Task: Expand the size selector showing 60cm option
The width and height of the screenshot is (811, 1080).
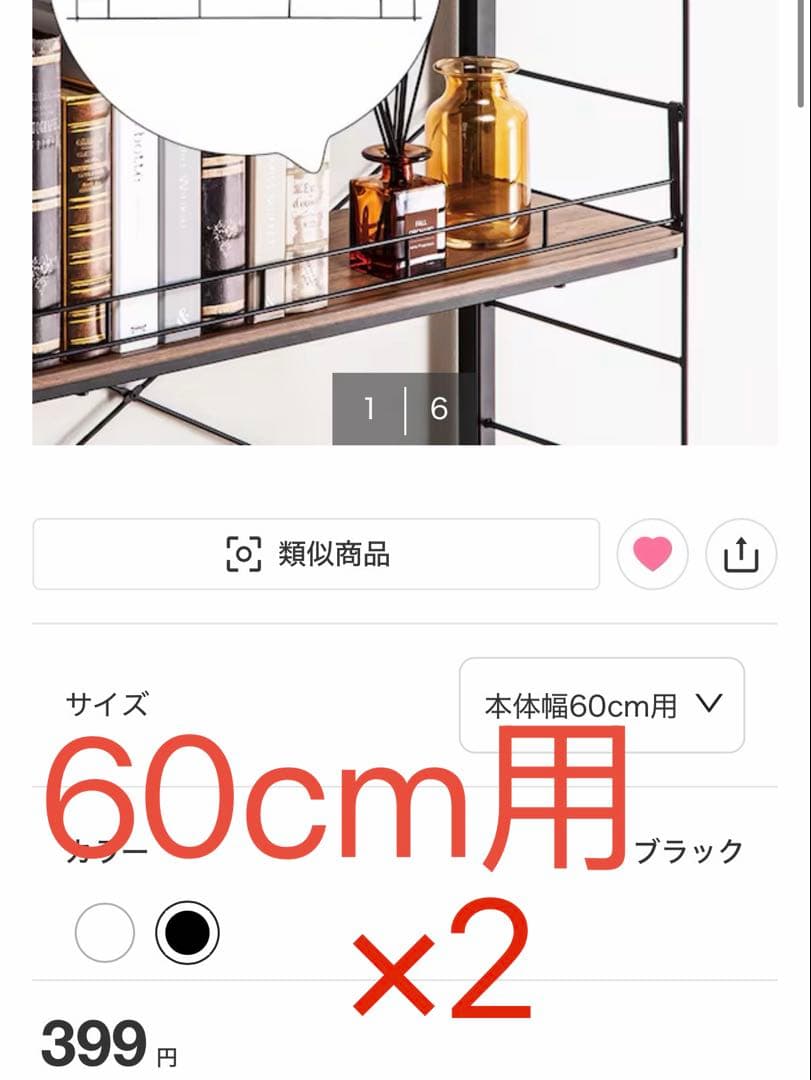Action: (600, 704)
